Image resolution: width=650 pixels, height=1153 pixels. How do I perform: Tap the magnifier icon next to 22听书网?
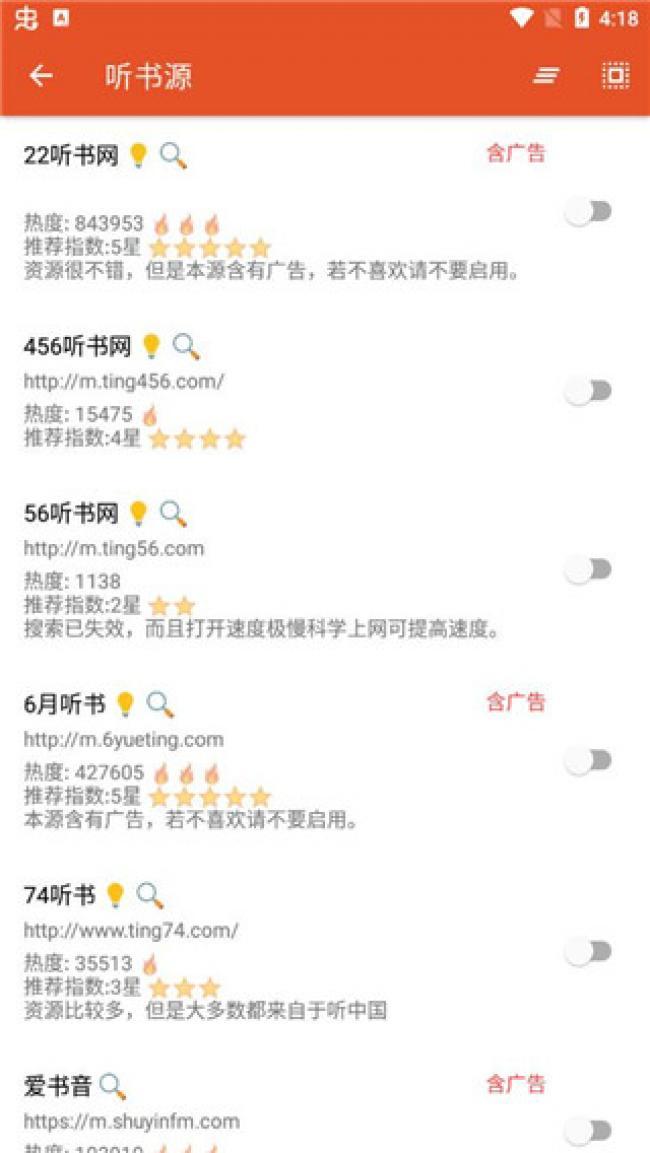(174, 156)
